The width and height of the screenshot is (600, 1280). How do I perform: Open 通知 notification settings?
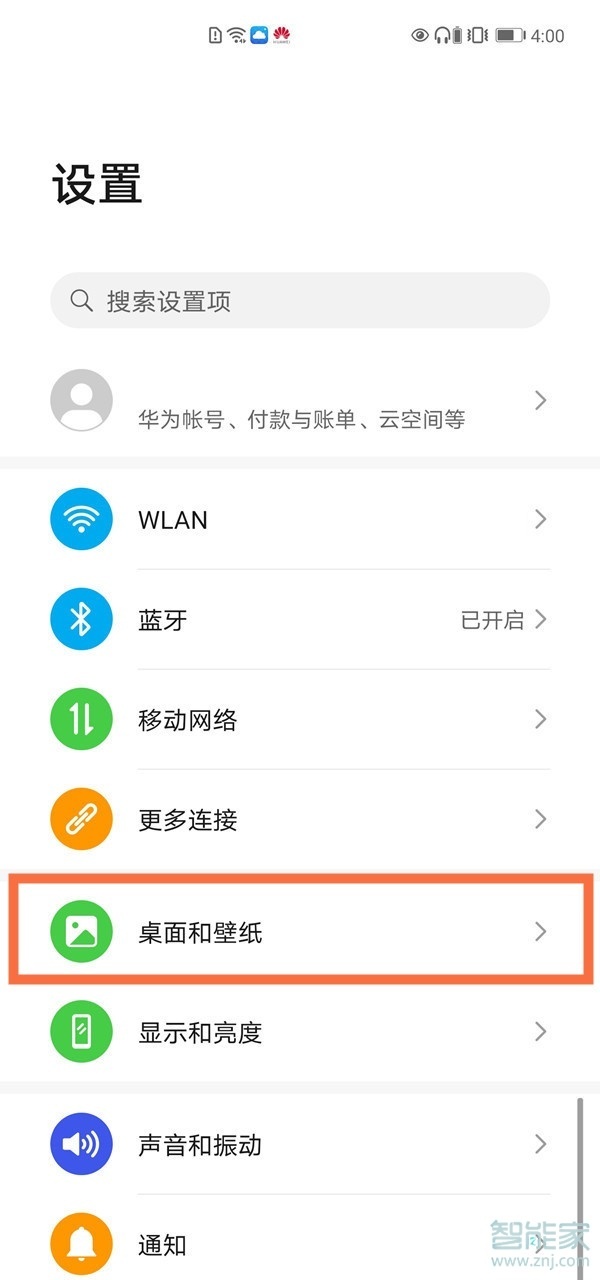[300, 1245]
